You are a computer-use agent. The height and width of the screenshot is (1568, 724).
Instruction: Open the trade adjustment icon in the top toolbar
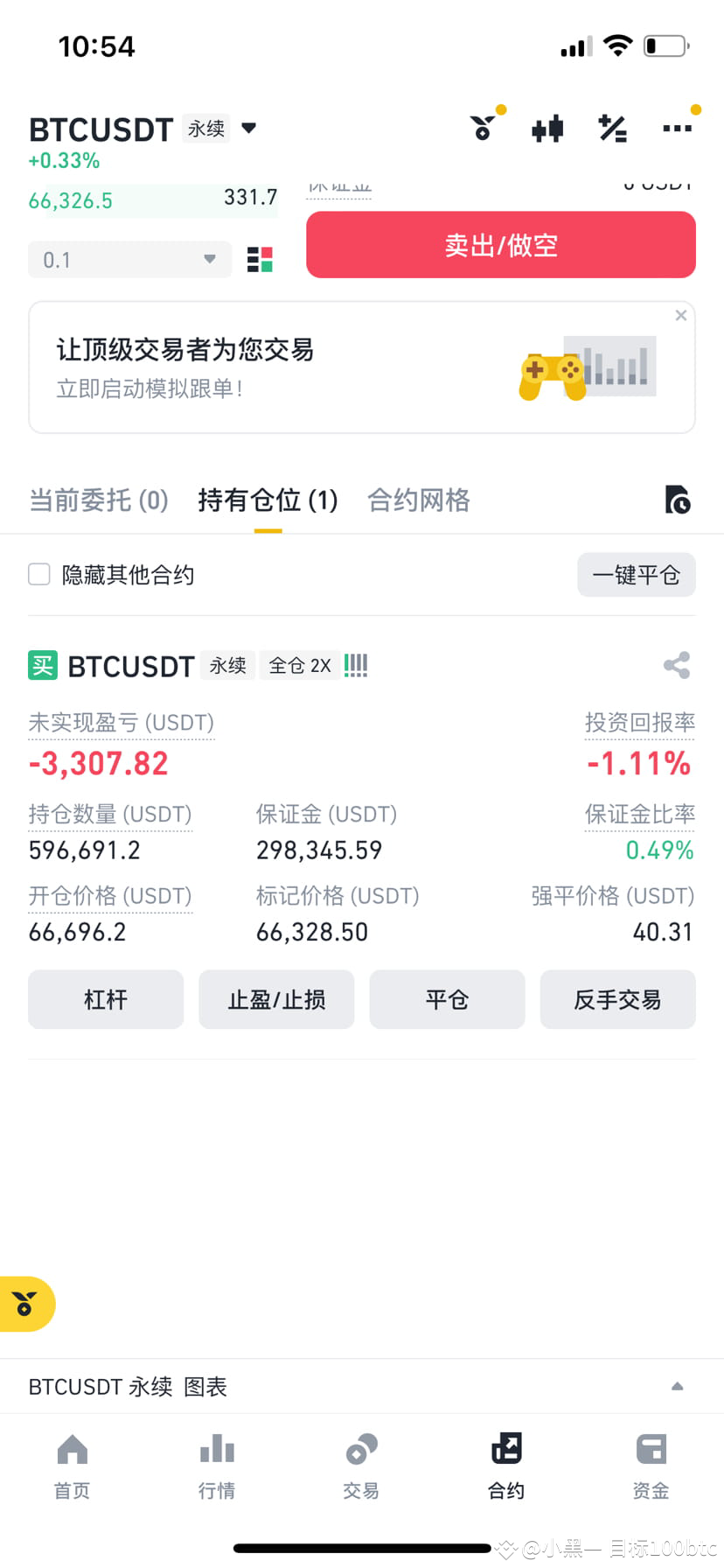point(612,129)
